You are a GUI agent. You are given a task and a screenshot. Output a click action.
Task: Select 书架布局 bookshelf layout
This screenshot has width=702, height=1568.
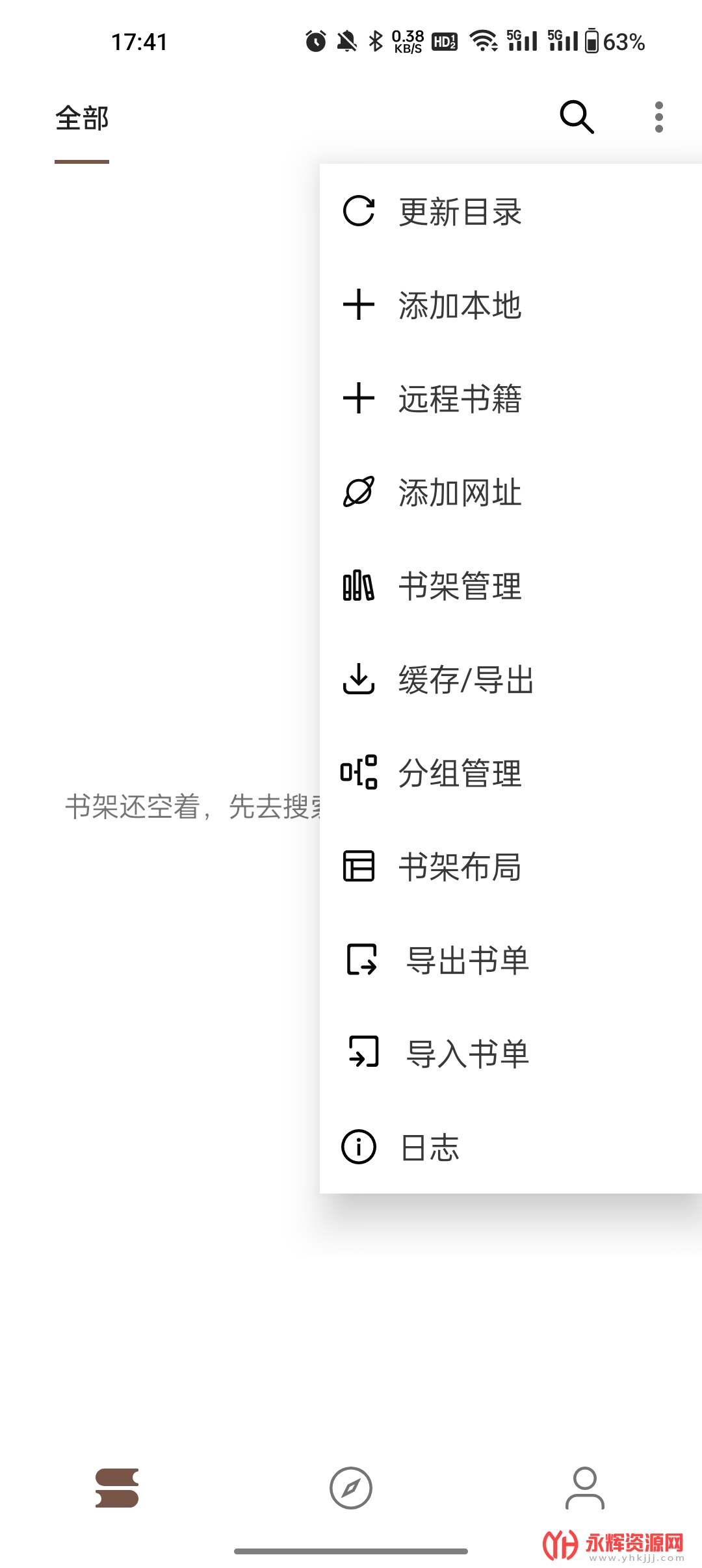coord(460,867)
